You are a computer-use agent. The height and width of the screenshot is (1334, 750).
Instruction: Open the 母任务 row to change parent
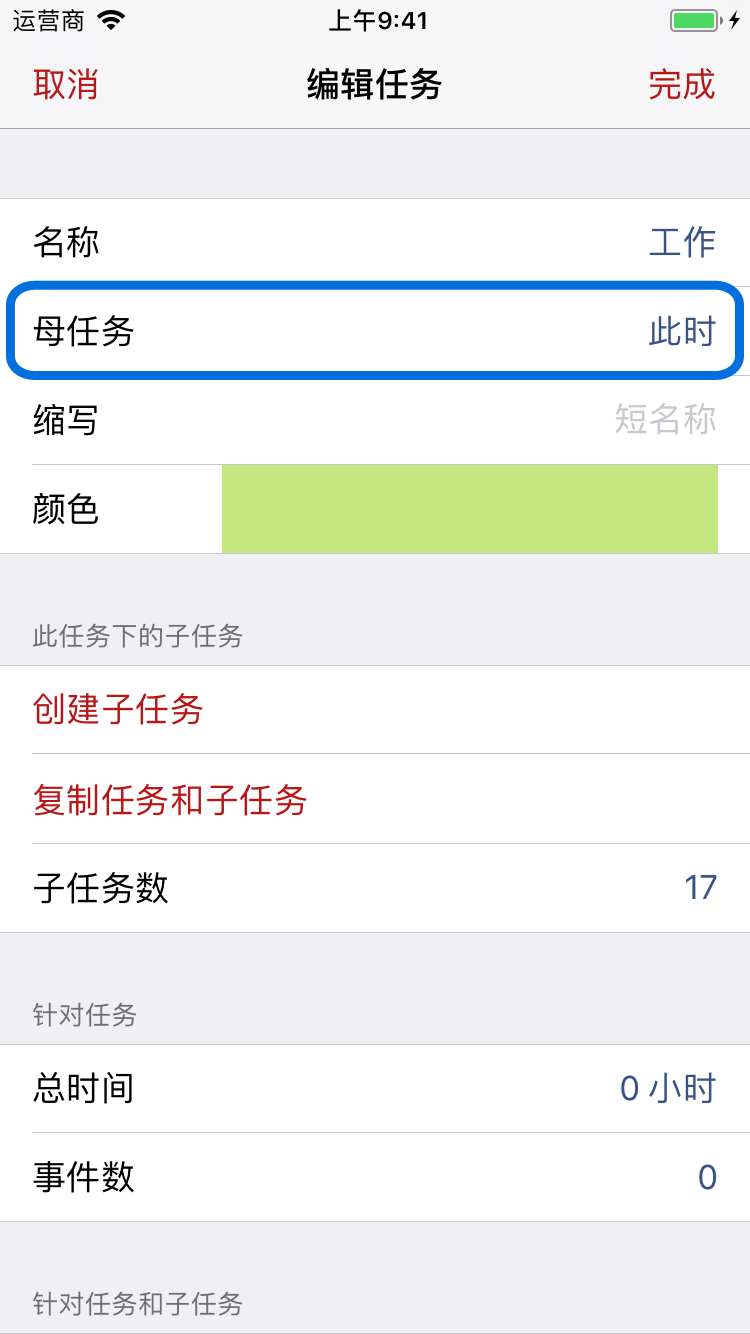[375, 331]
